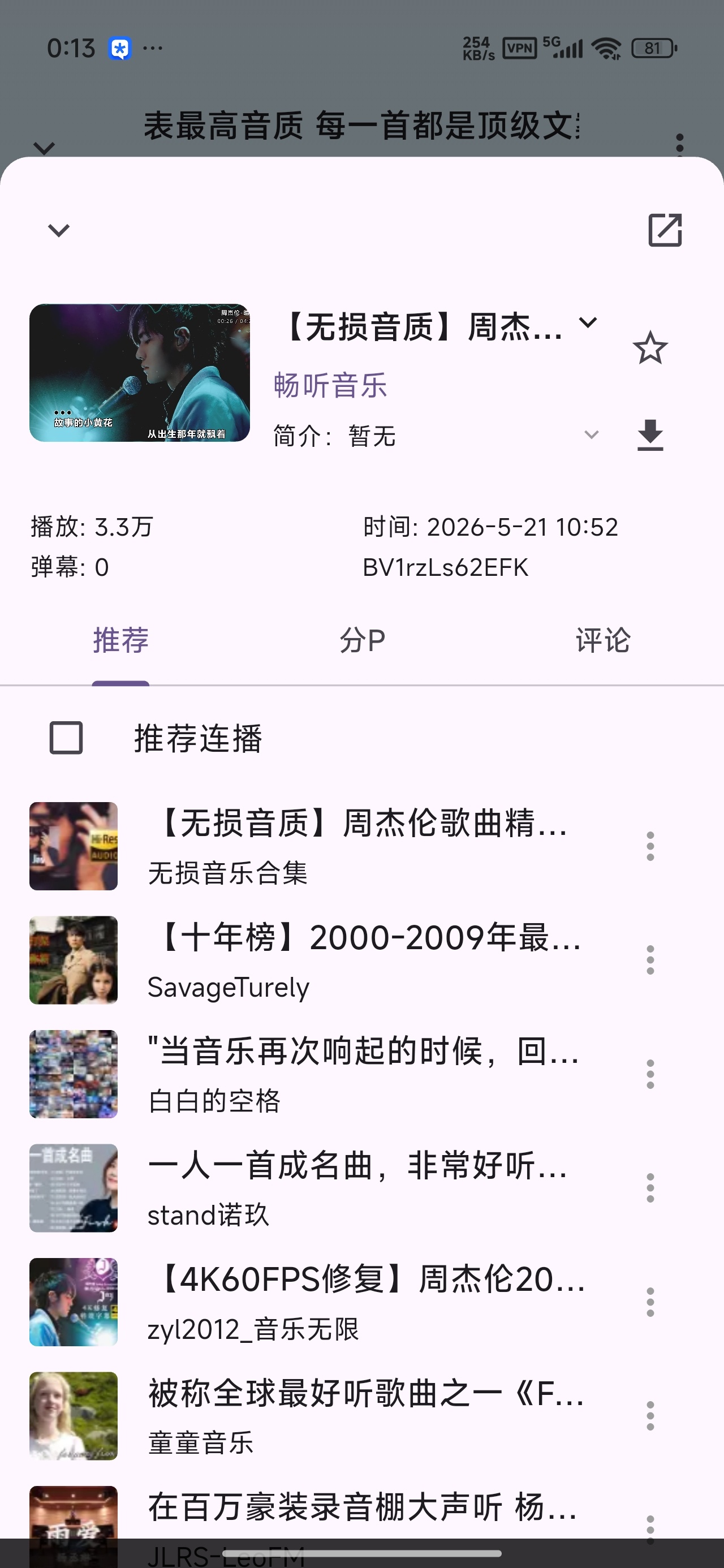
Task: Collapse the video info sheet
Action: [x=58, y=230]
